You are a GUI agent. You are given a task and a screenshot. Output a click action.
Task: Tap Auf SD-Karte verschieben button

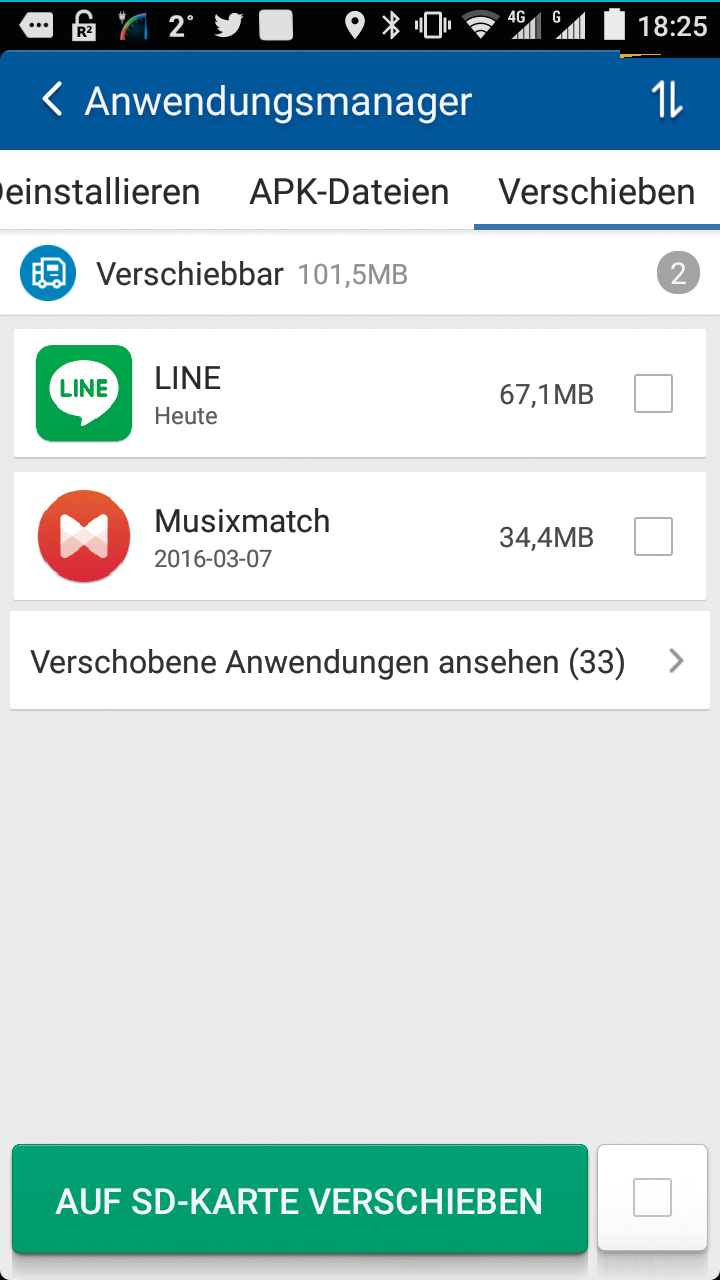tap(299, 1200)
